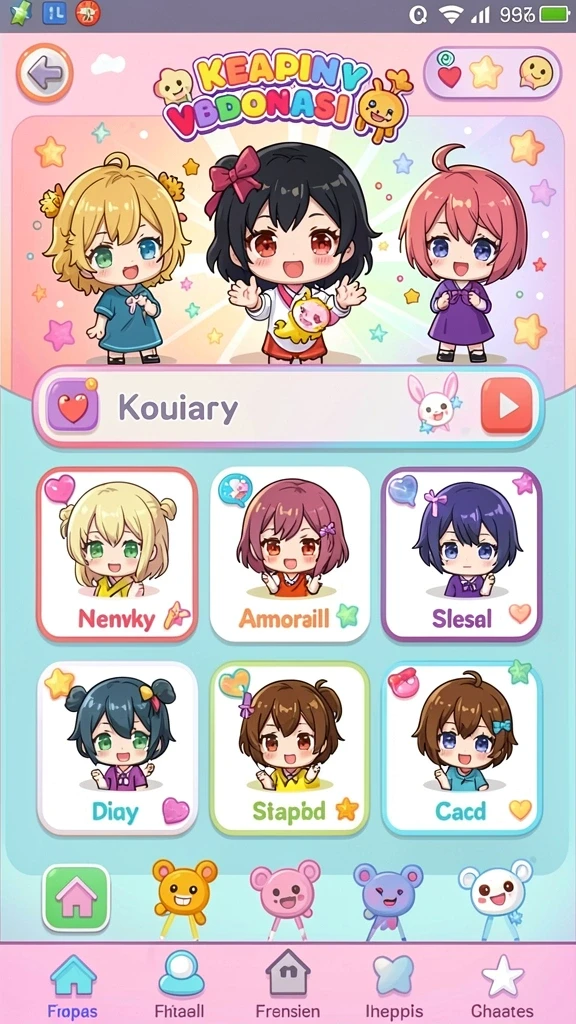Open the Frensien tab
The image size is (576, 1024).
point(287,985)
